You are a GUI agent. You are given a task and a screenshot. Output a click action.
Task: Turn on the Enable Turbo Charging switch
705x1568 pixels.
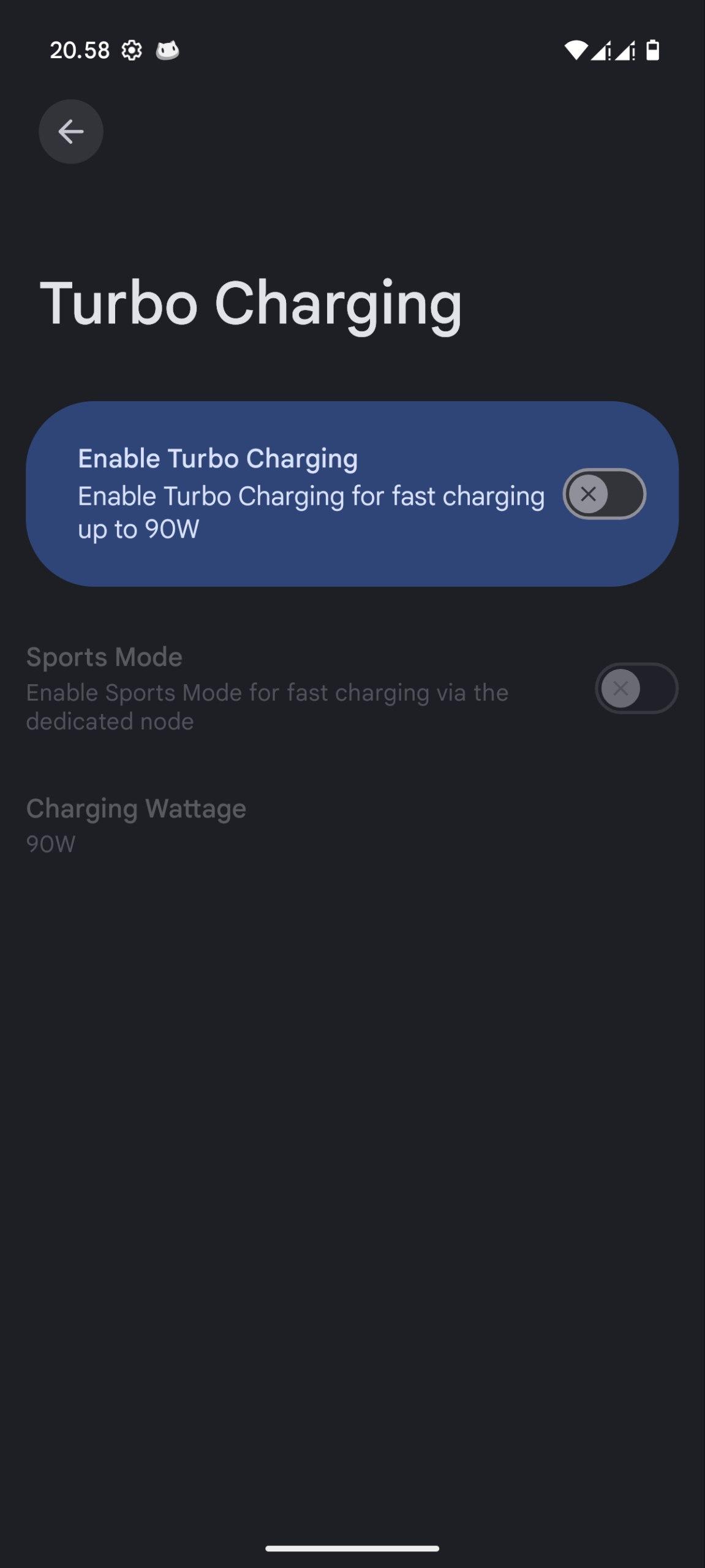point(604,494)
